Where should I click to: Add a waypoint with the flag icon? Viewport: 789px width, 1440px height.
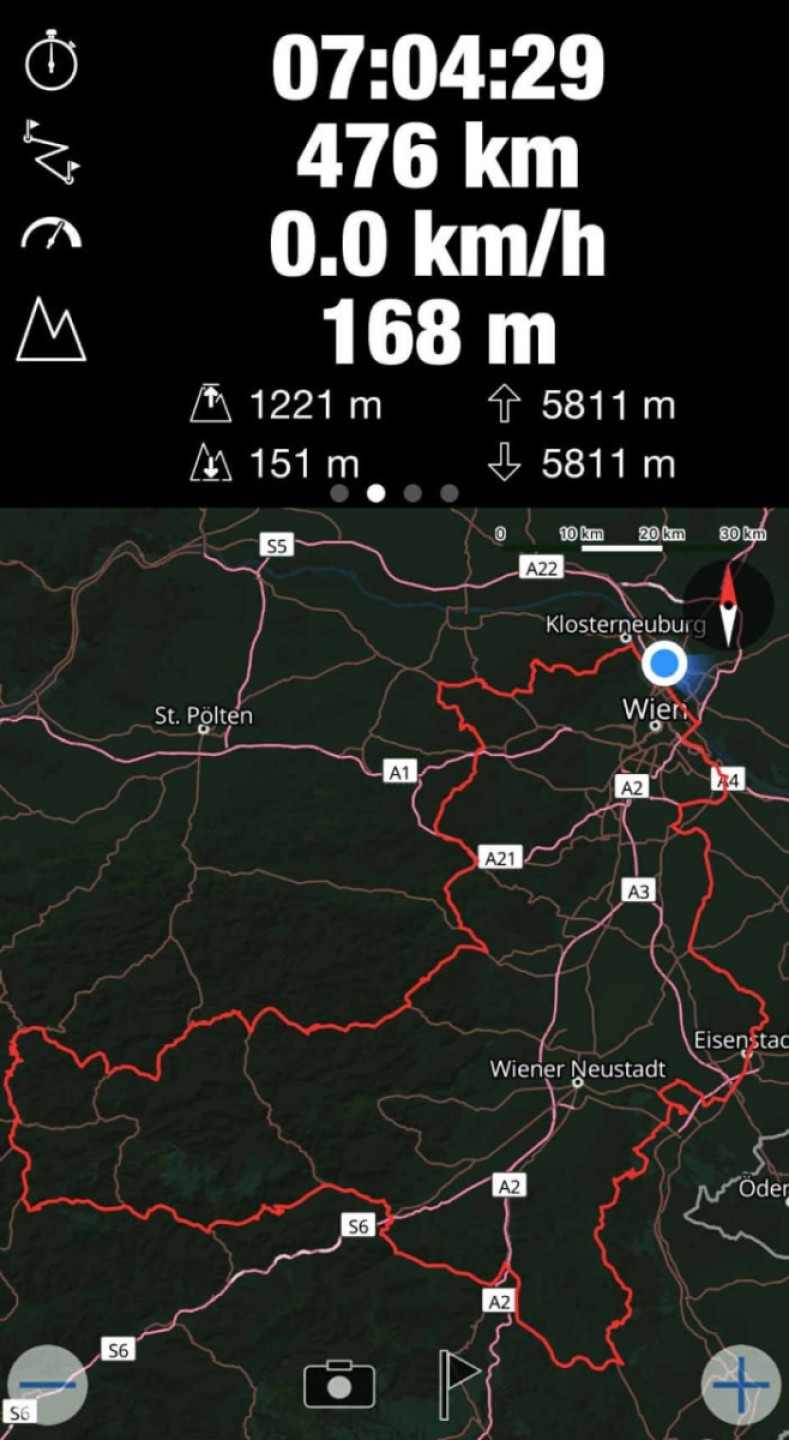458,1384
